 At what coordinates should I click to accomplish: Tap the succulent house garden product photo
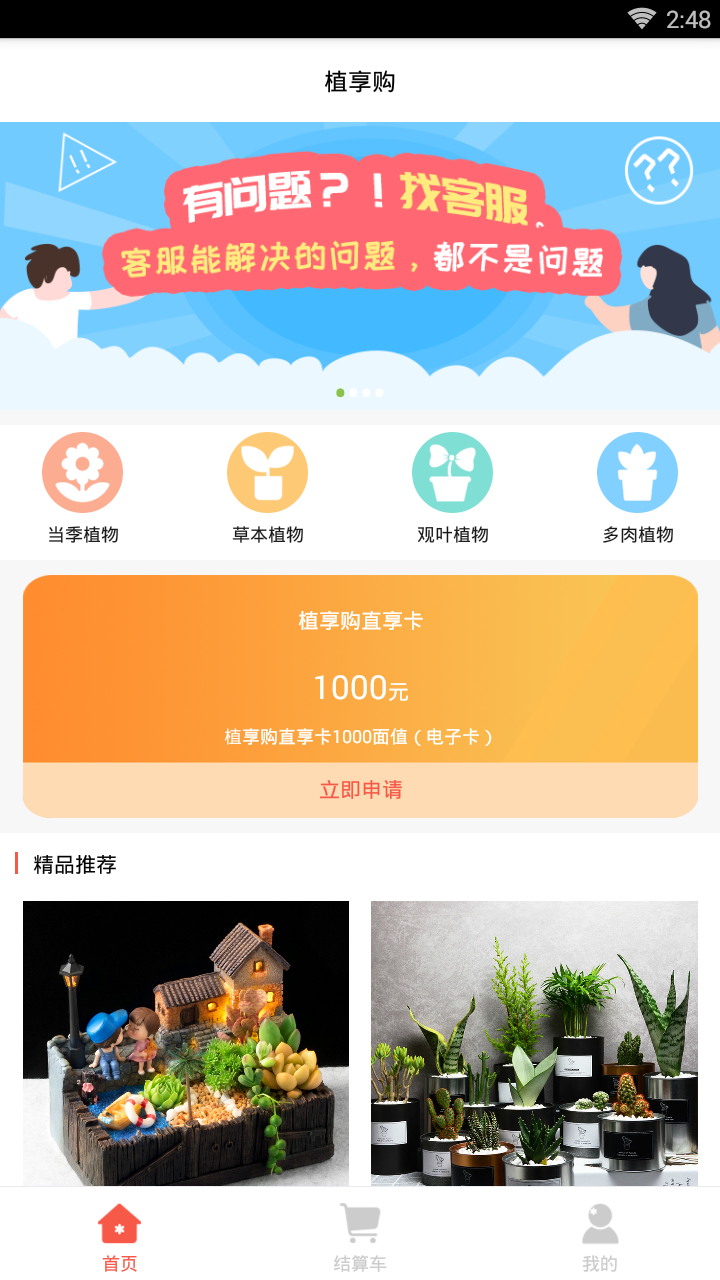[x=185, y=1045]
